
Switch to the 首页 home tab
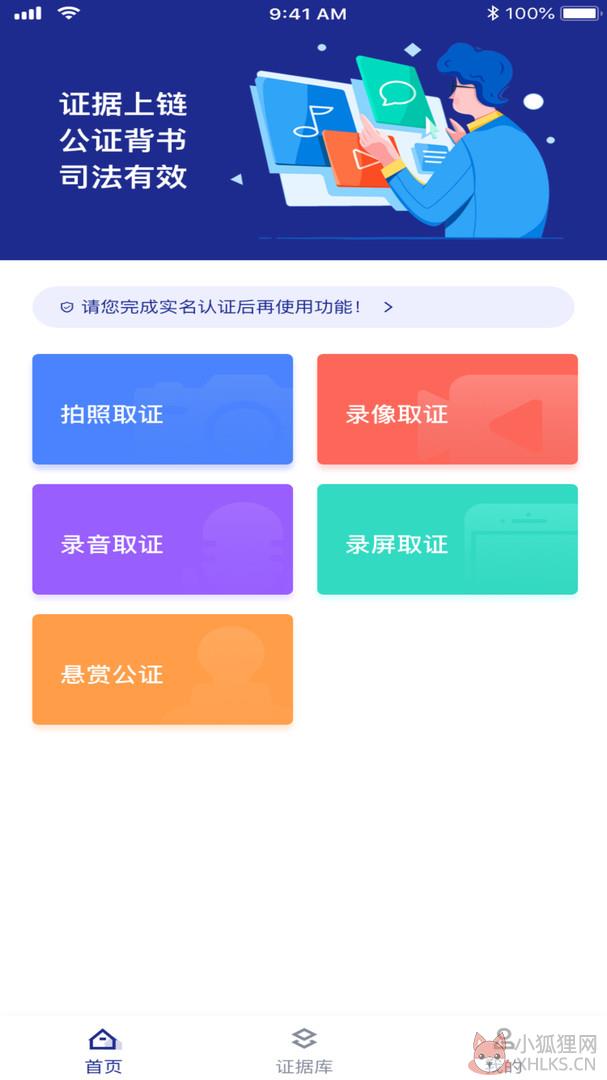click(x=103, y=1051)
